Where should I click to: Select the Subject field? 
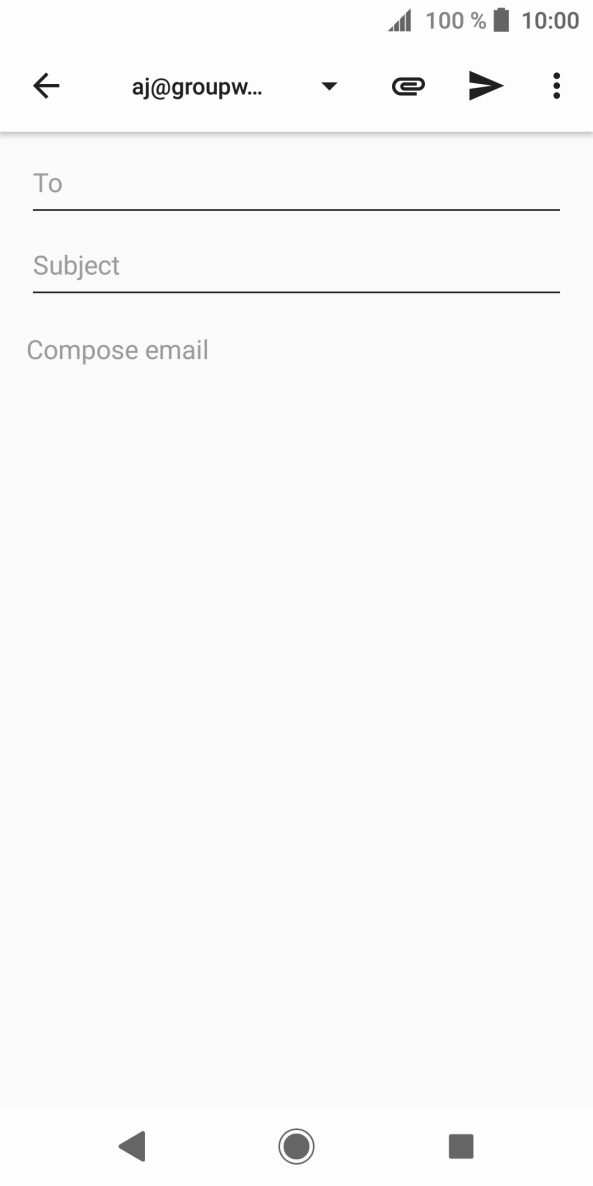pos(296,266)
